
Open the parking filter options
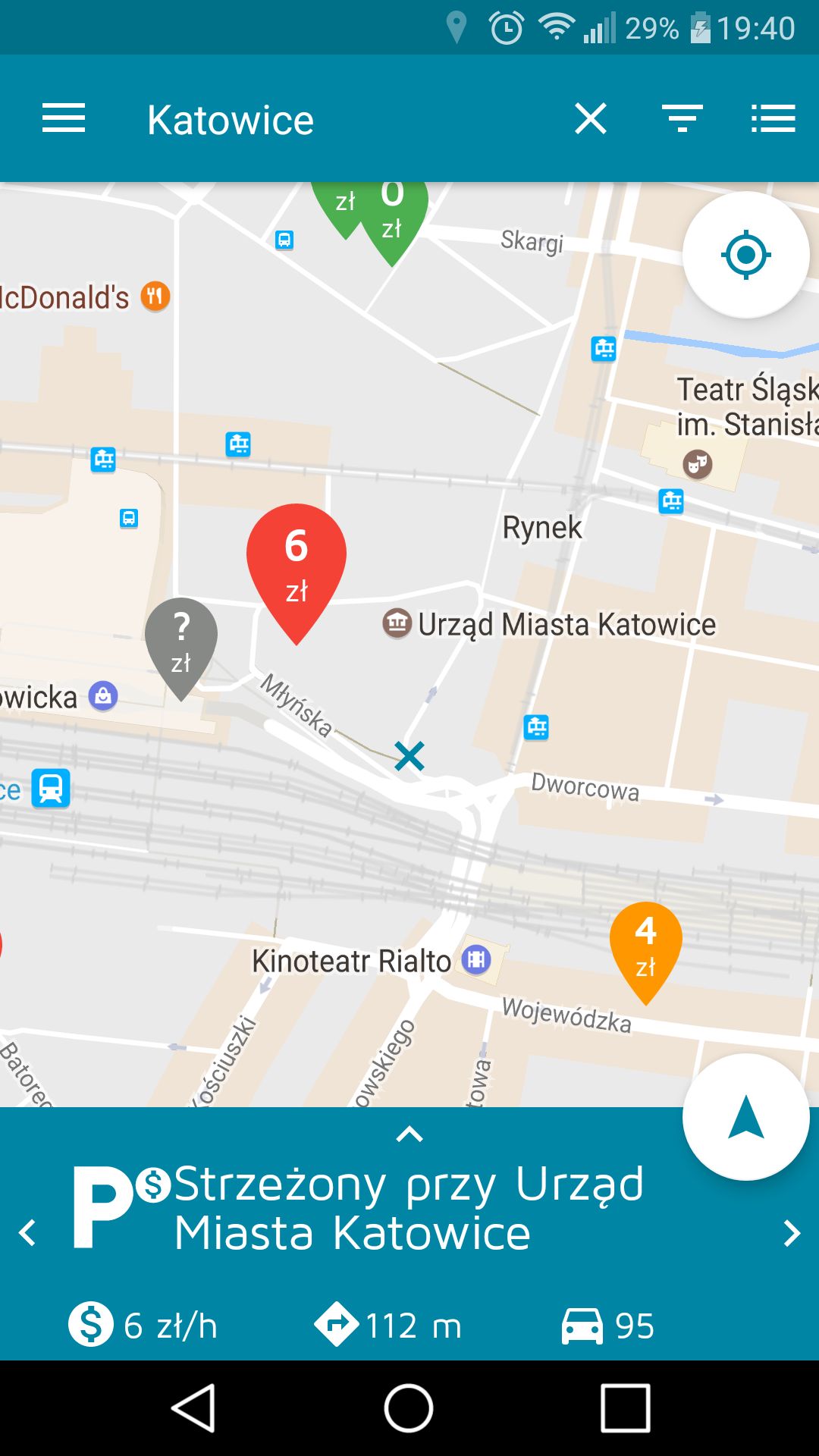(x=682, y=119)
